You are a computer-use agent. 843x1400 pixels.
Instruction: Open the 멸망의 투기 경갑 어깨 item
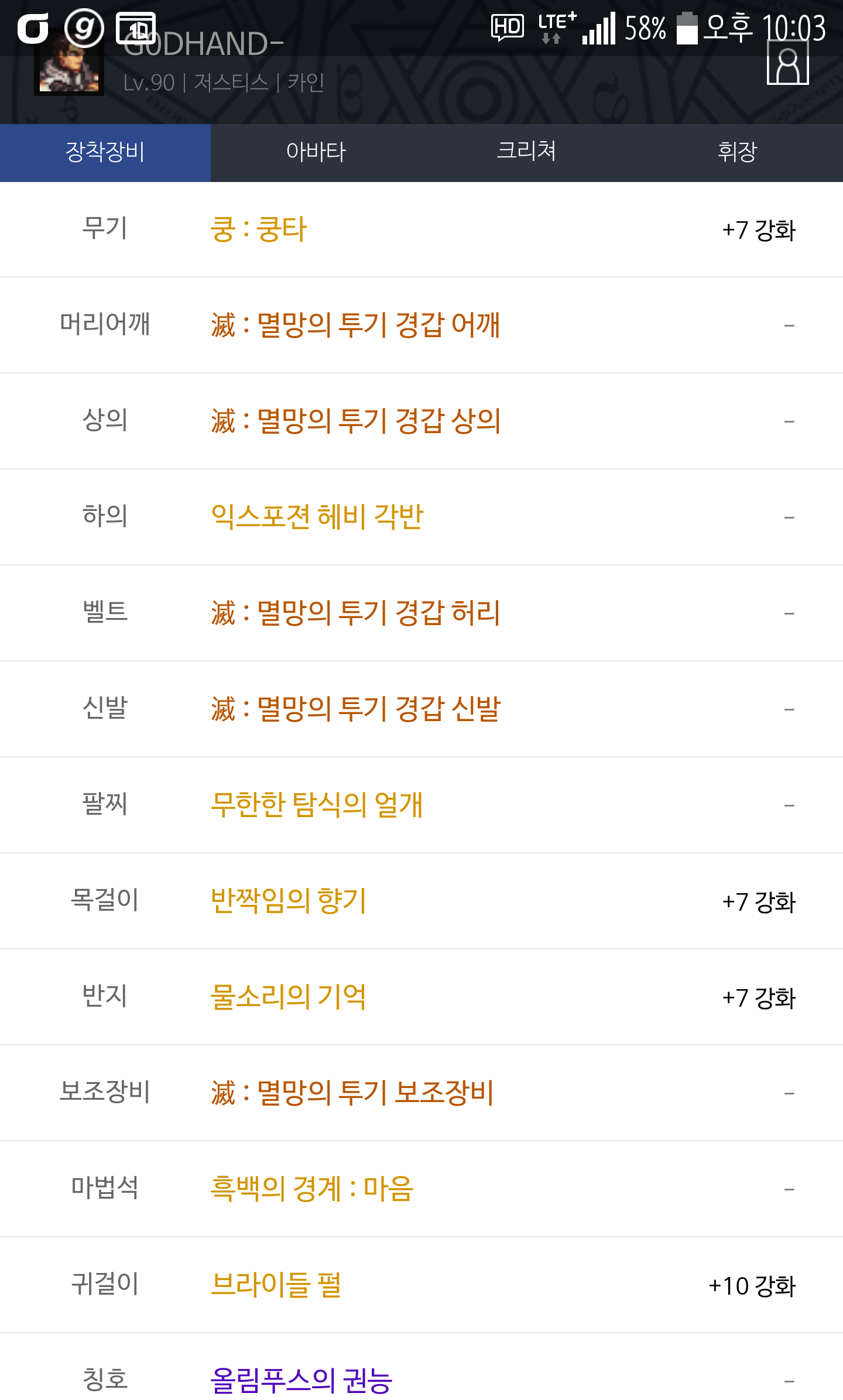[x=355, y=325]
